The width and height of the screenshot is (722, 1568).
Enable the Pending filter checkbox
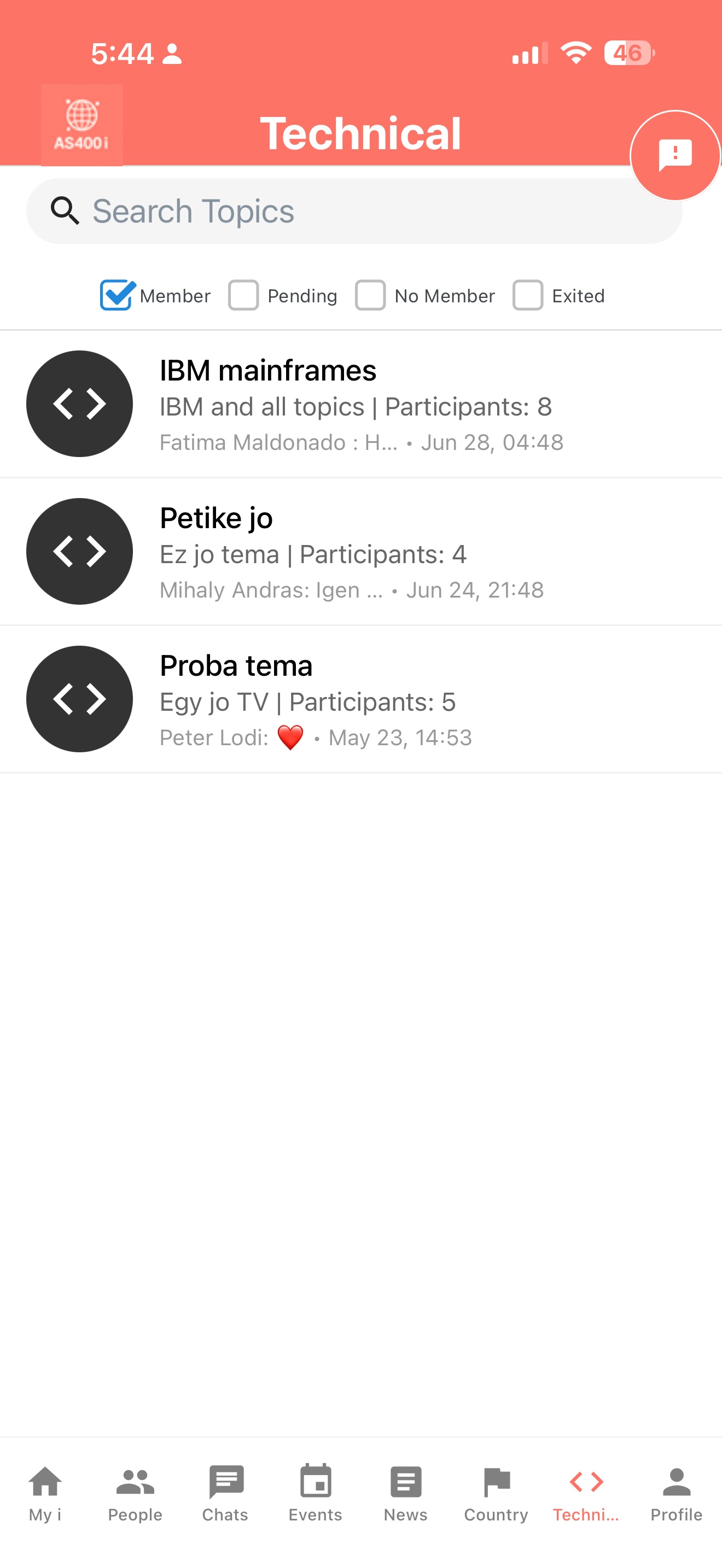(243, 295)
